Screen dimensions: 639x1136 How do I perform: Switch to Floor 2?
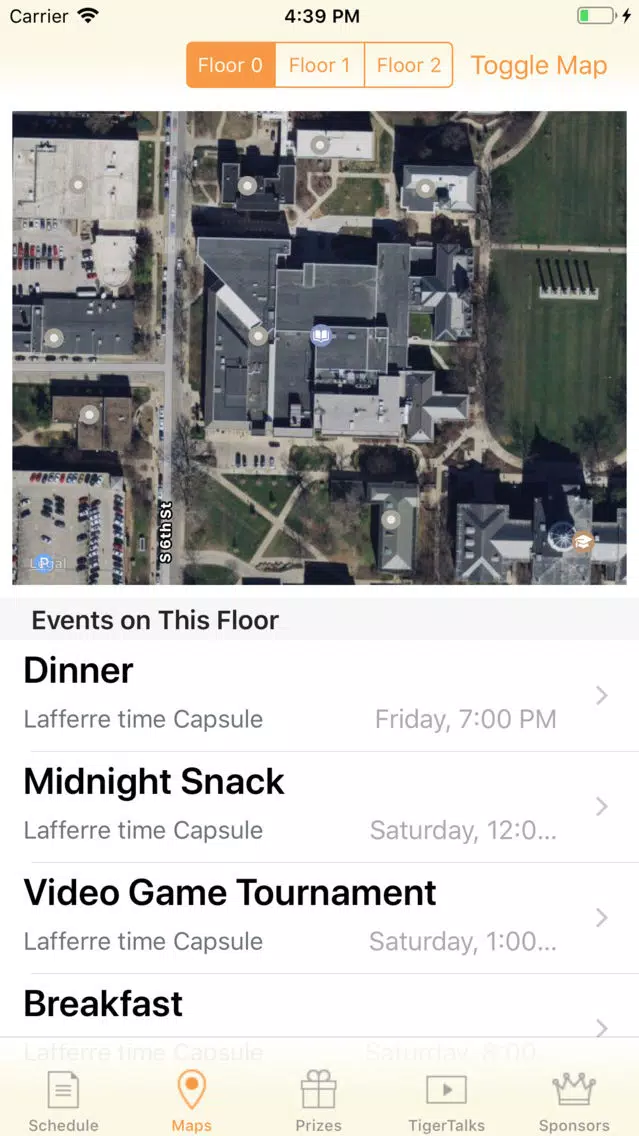(x=408, y=66)
